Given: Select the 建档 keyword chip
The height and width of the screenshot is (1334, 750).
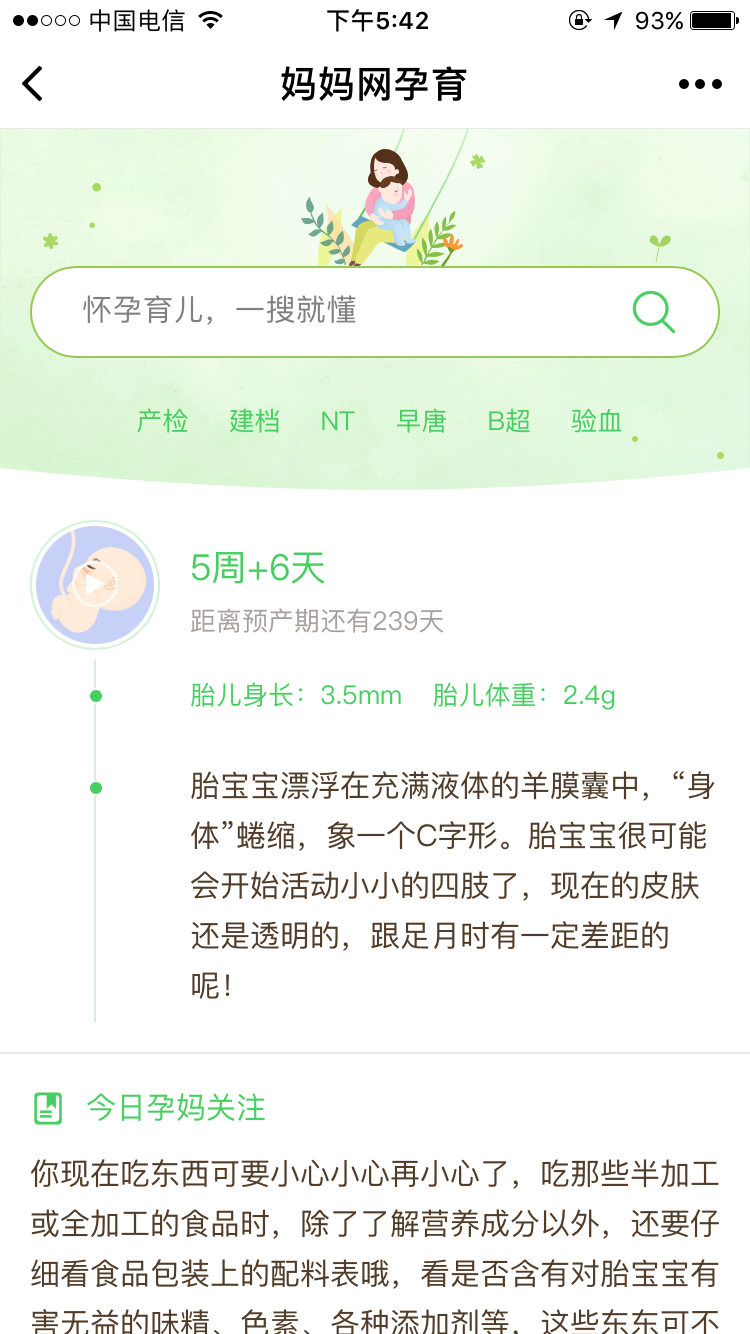Looking at the screenshot, I should click(254, 421).
